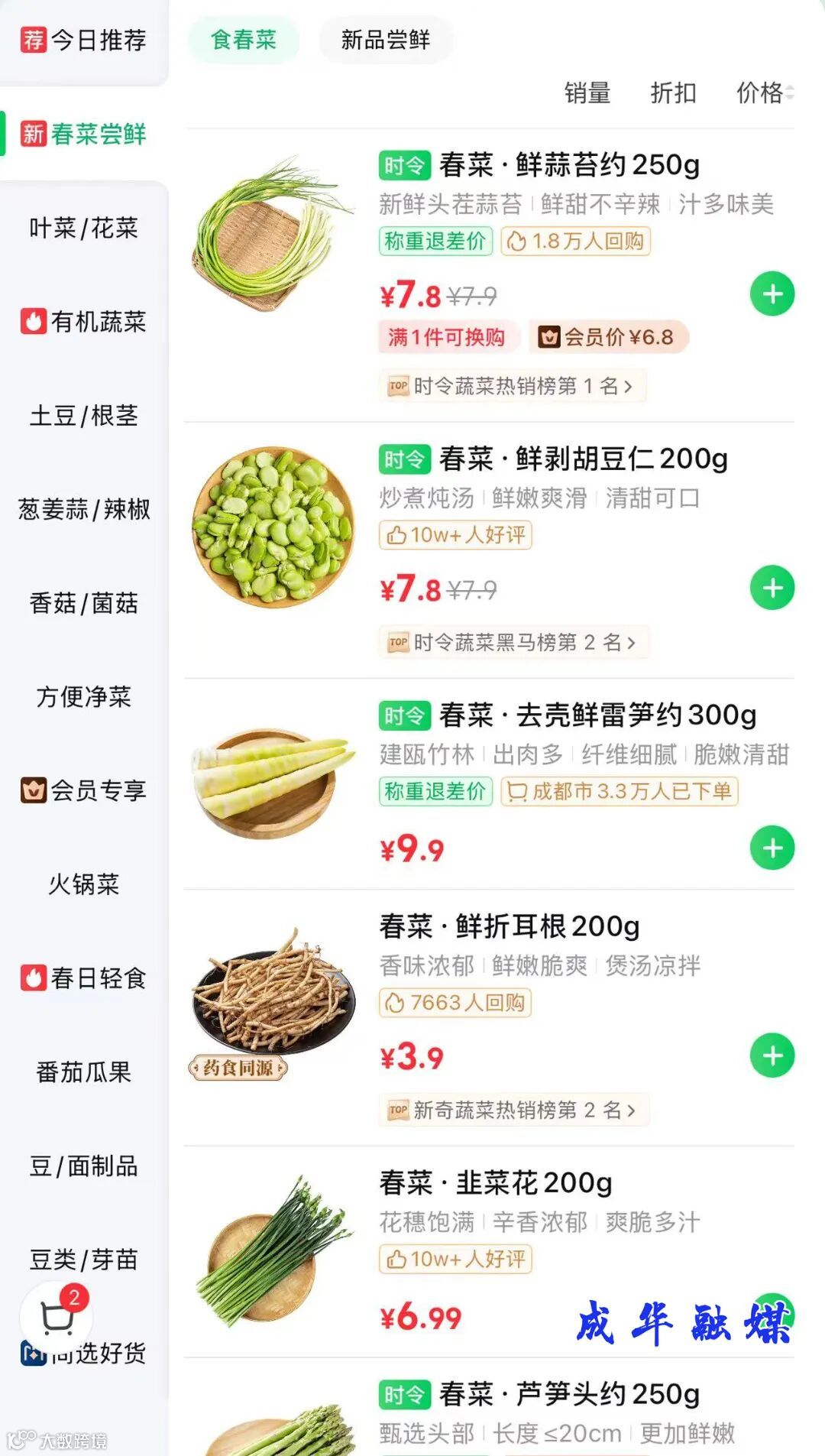Add 去壳鲜雷笋约300g to cart
825x1456 pixels.
click(x=772, y=848)
